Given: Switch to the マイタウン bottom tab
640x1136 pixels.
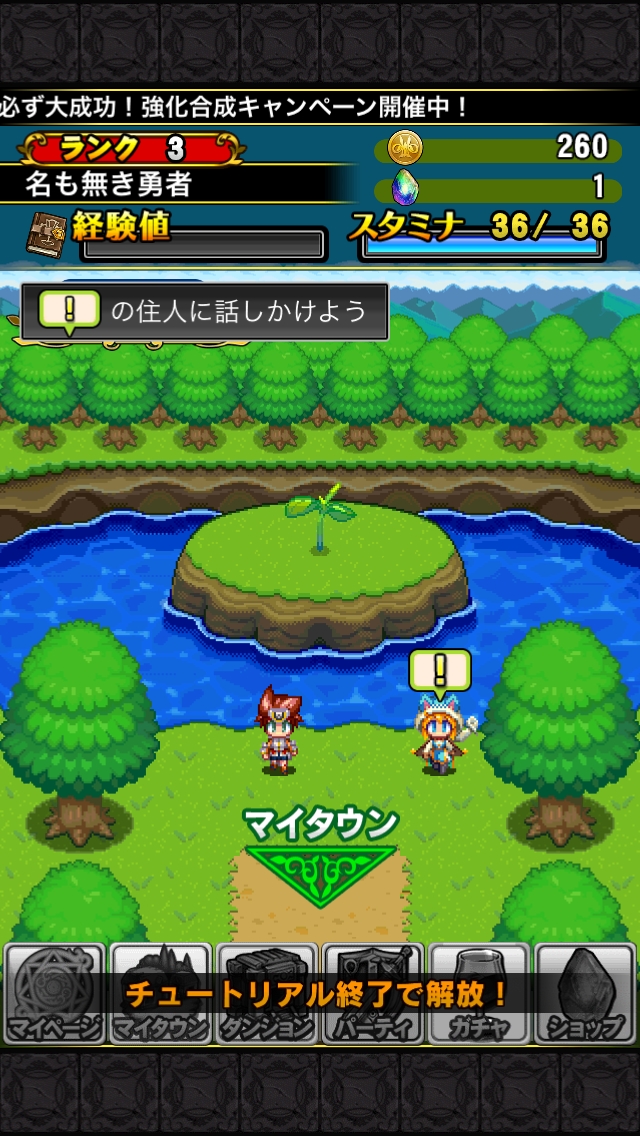Looking at the screenshot, I should tap(161, 993).
